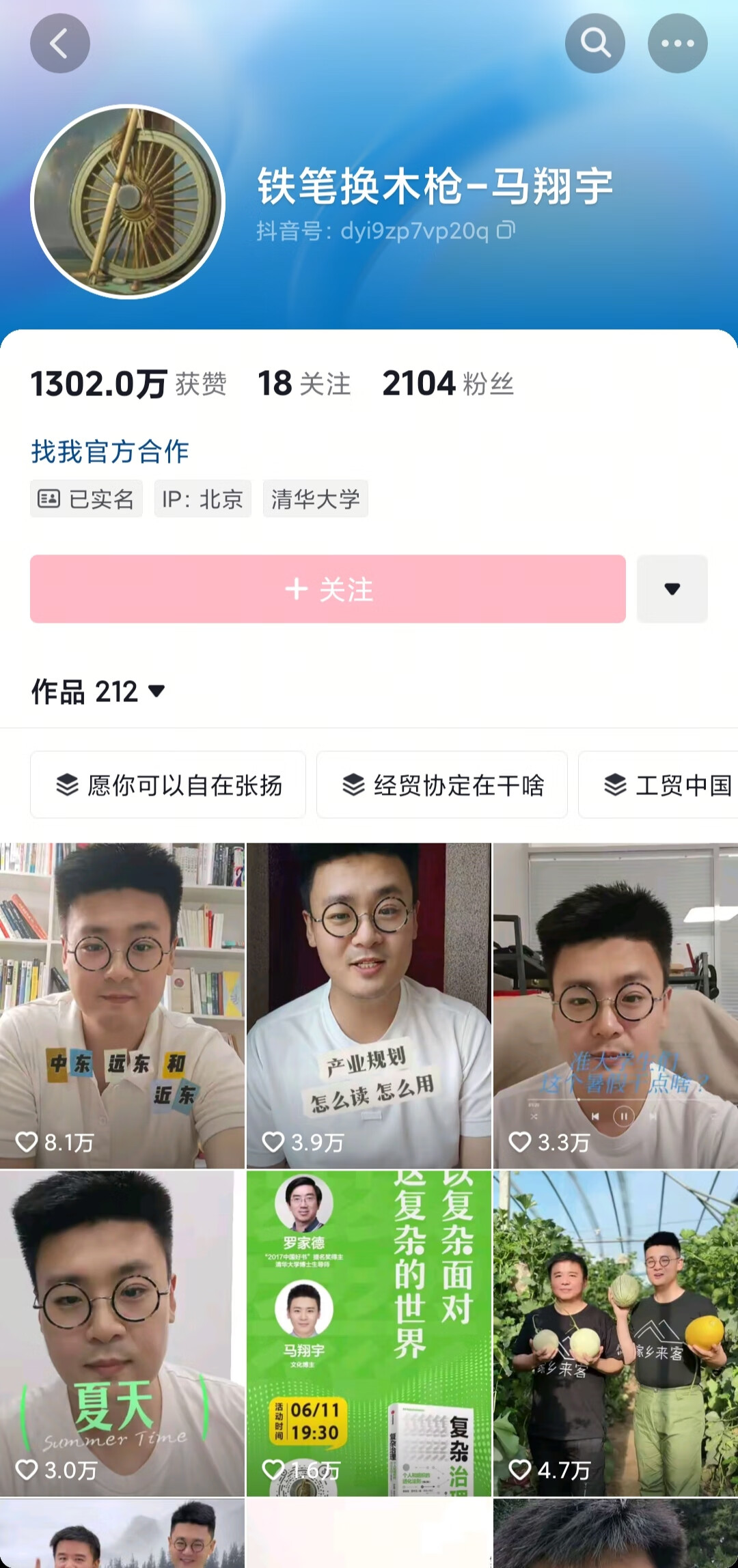Open the green 复杂的世界 livestream poster video

click(368, 1333)
